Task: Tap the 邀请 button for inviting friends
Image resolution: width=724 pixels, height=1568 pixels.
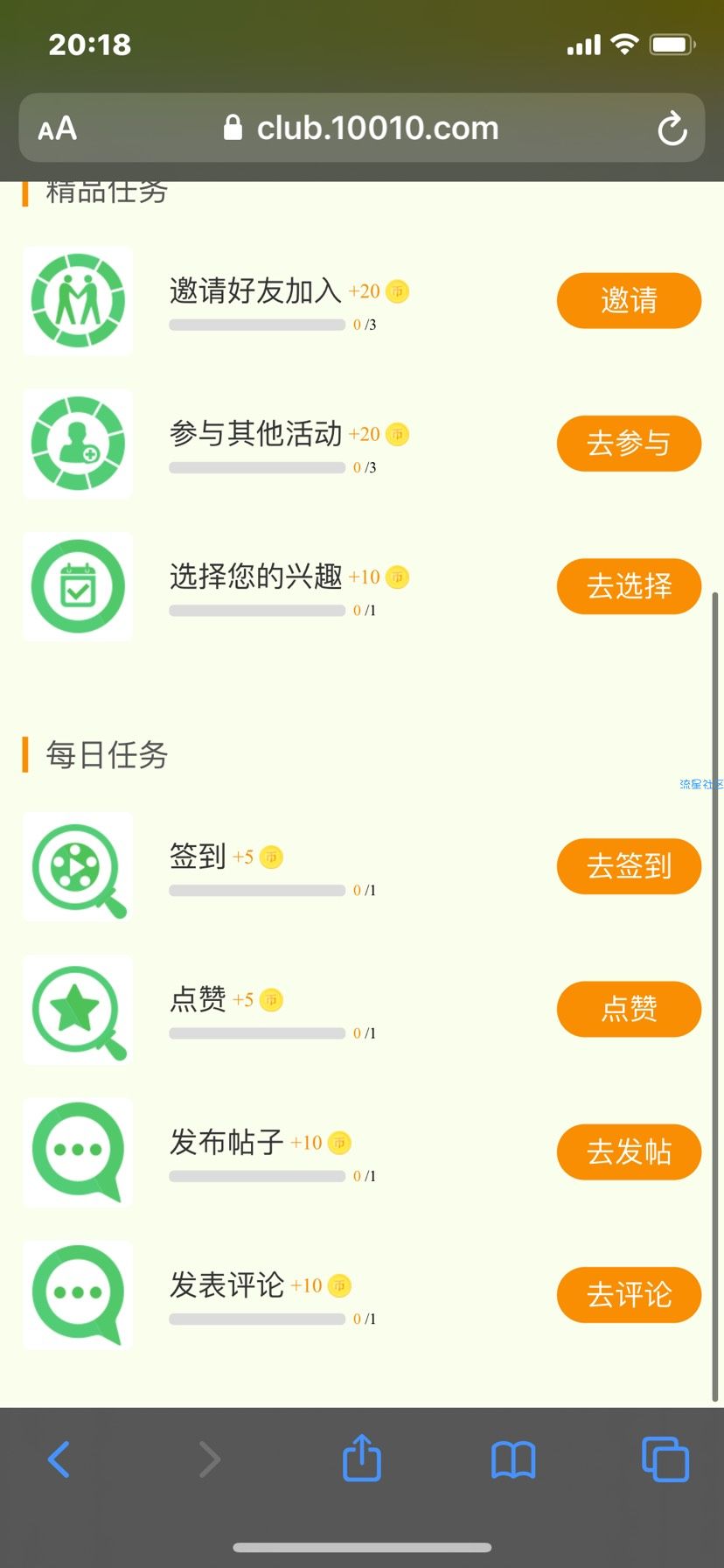Action: pos(629,301)
